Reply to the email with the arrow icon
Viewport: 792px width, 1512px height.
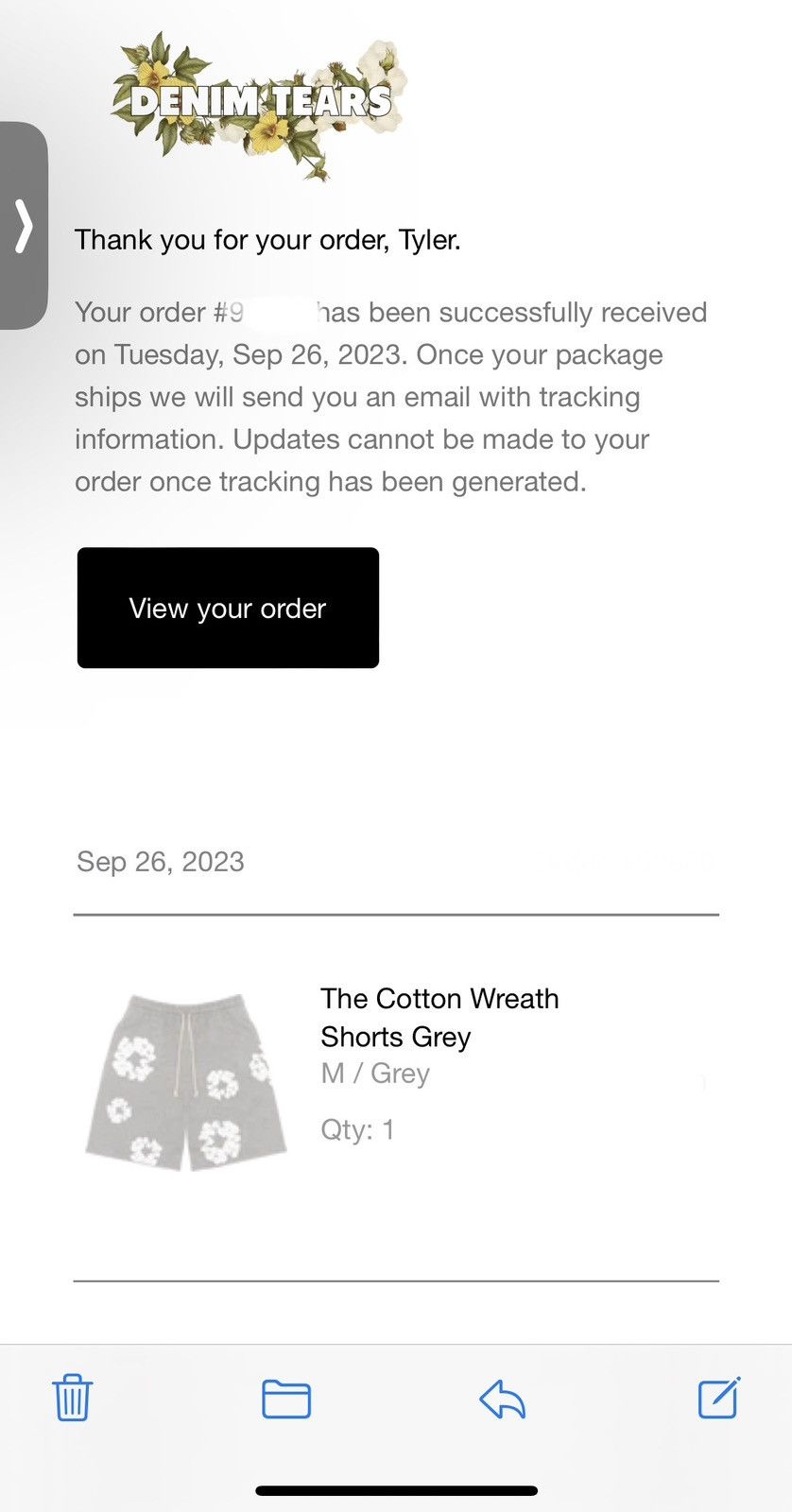[x=502, y=1399]
